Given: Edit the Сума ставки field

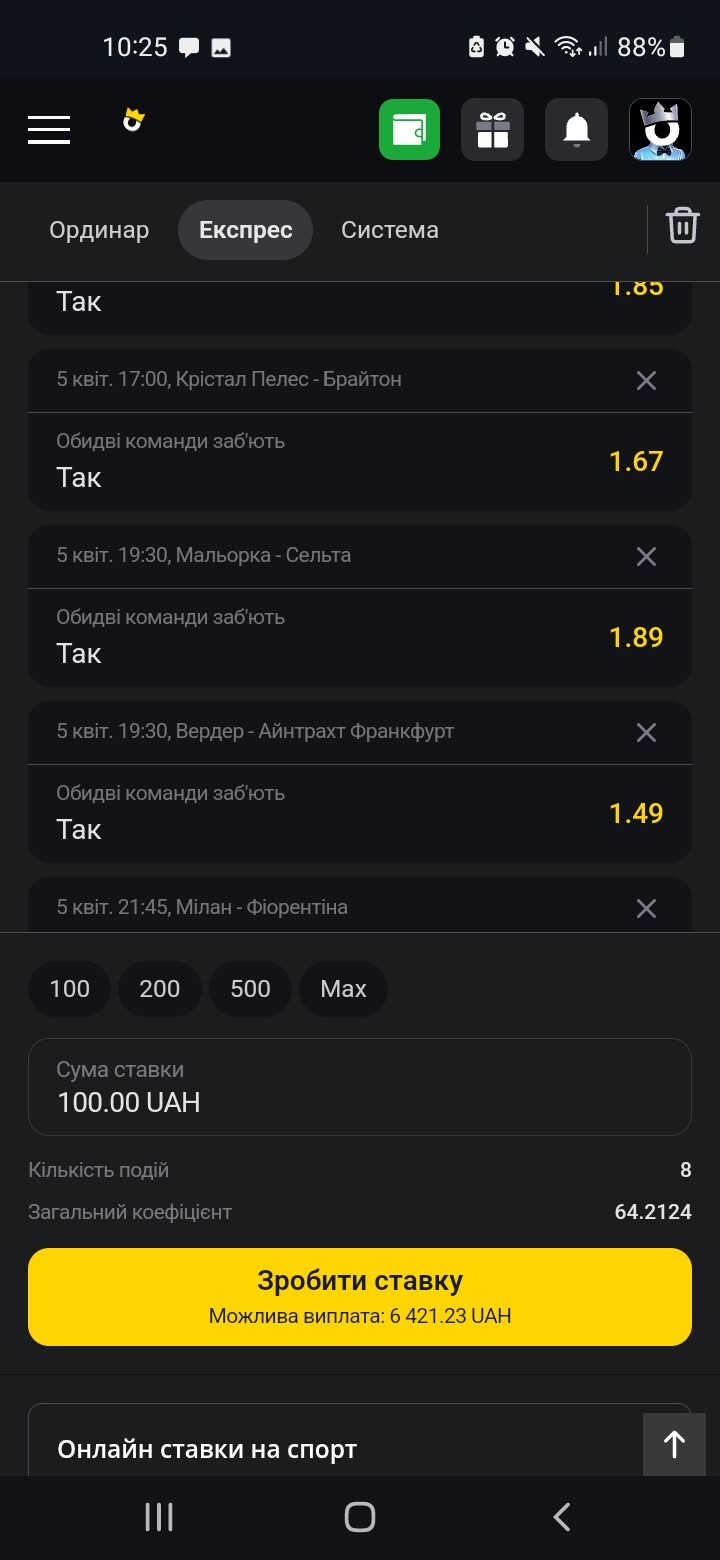Looking at the screenshot, I should (x=360, y=1087).
